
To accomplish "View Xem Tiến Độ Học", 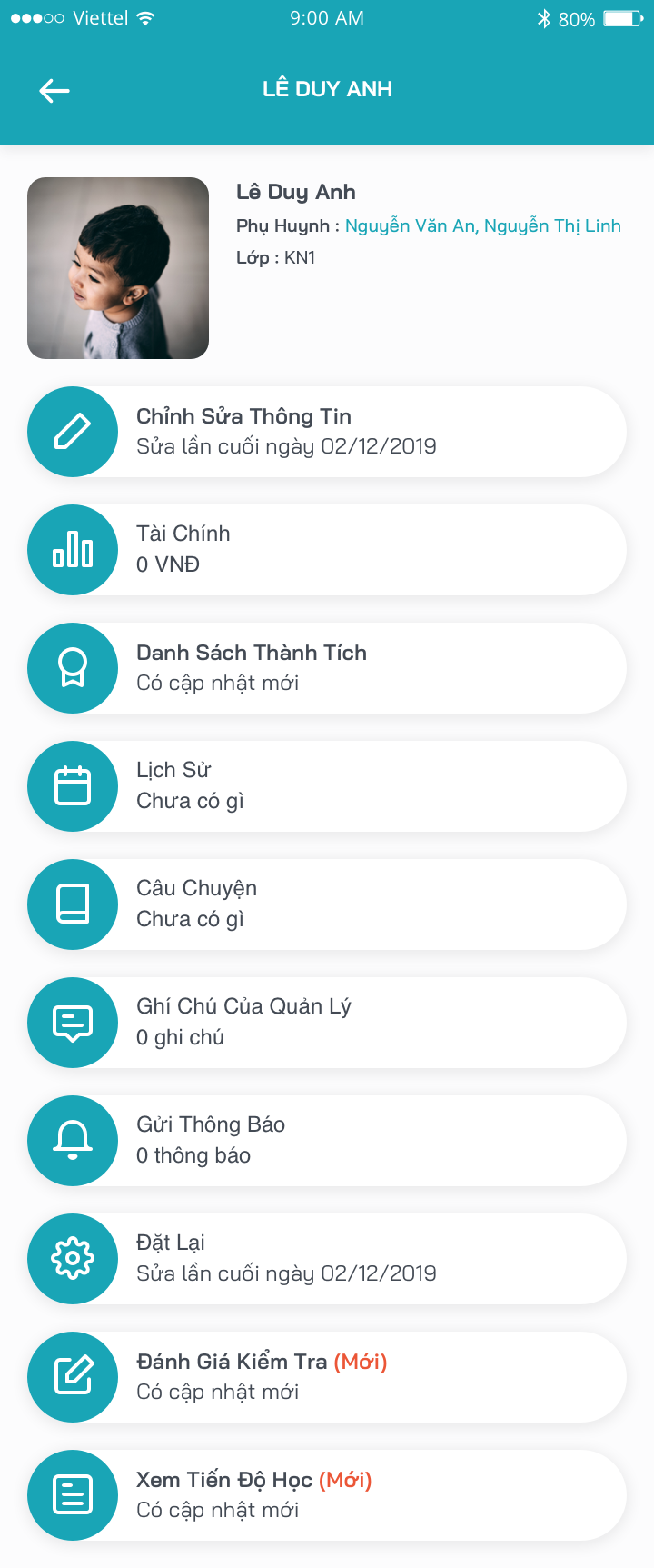I will [327, 1495].
